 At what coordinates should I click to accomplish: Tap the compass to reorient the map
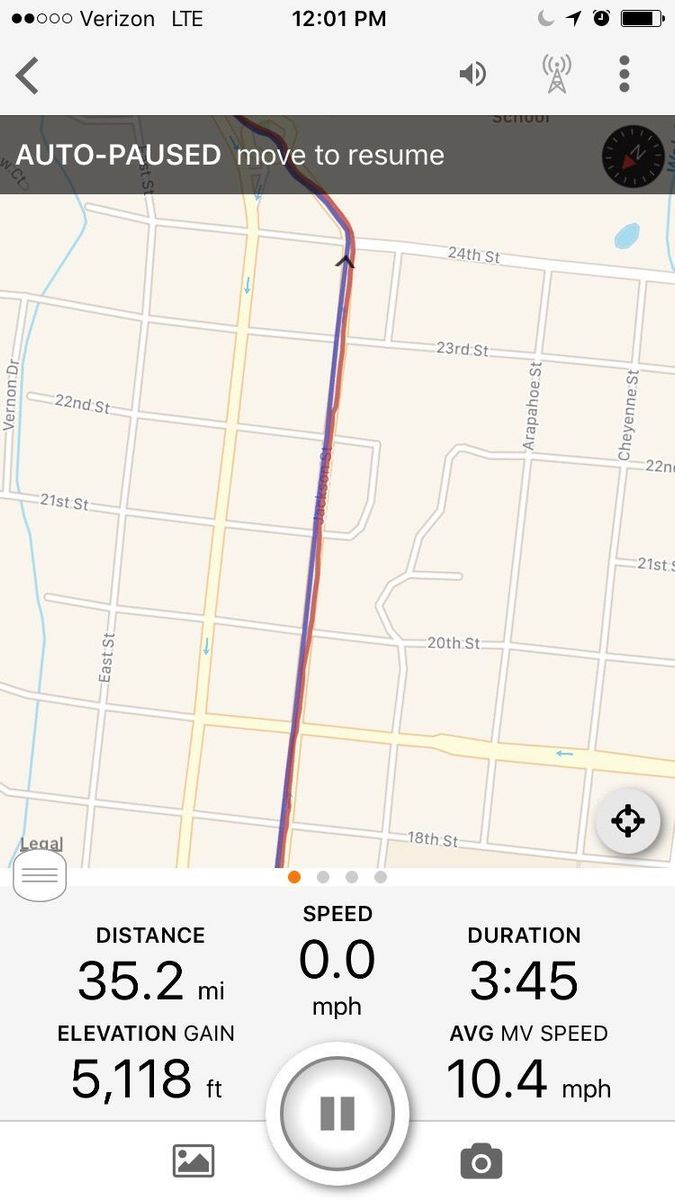[x=633, y=157]
